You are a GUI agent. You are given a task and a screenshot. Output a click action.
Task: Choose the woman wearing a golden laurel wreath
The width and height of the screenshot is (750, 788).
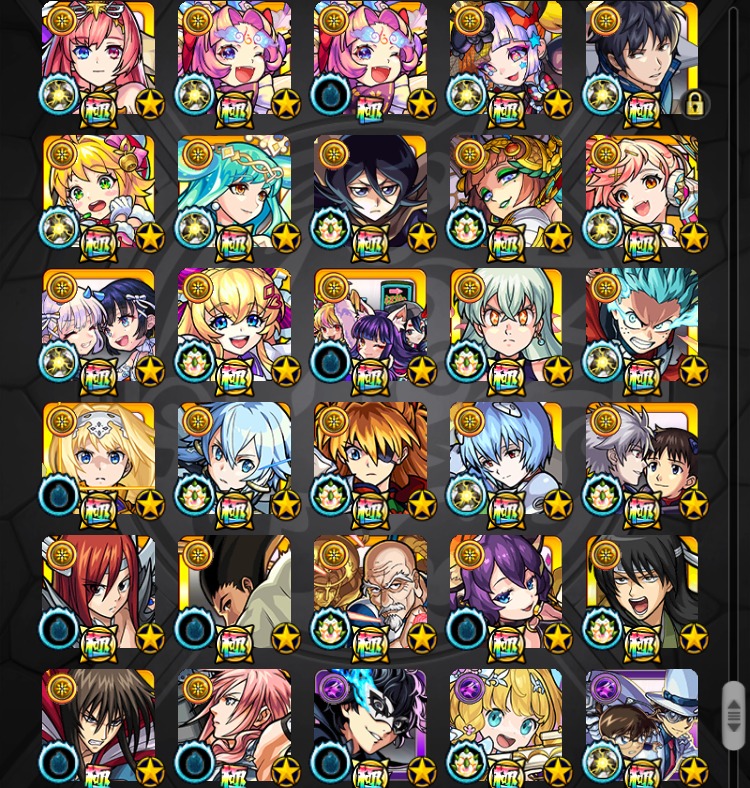(x=505, y=192)
